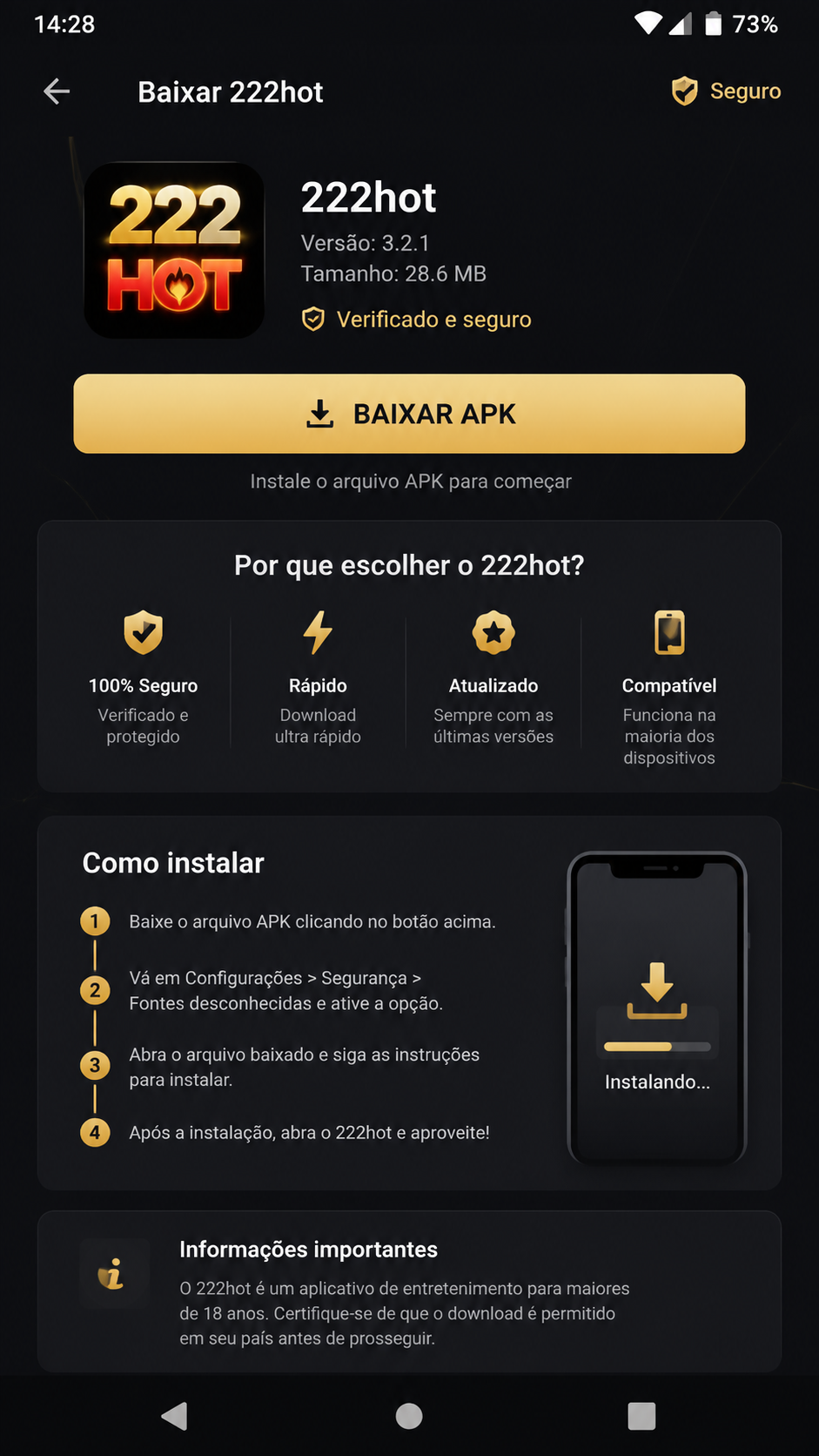
Task: Tap the system back button
Action: point(175,1416)
